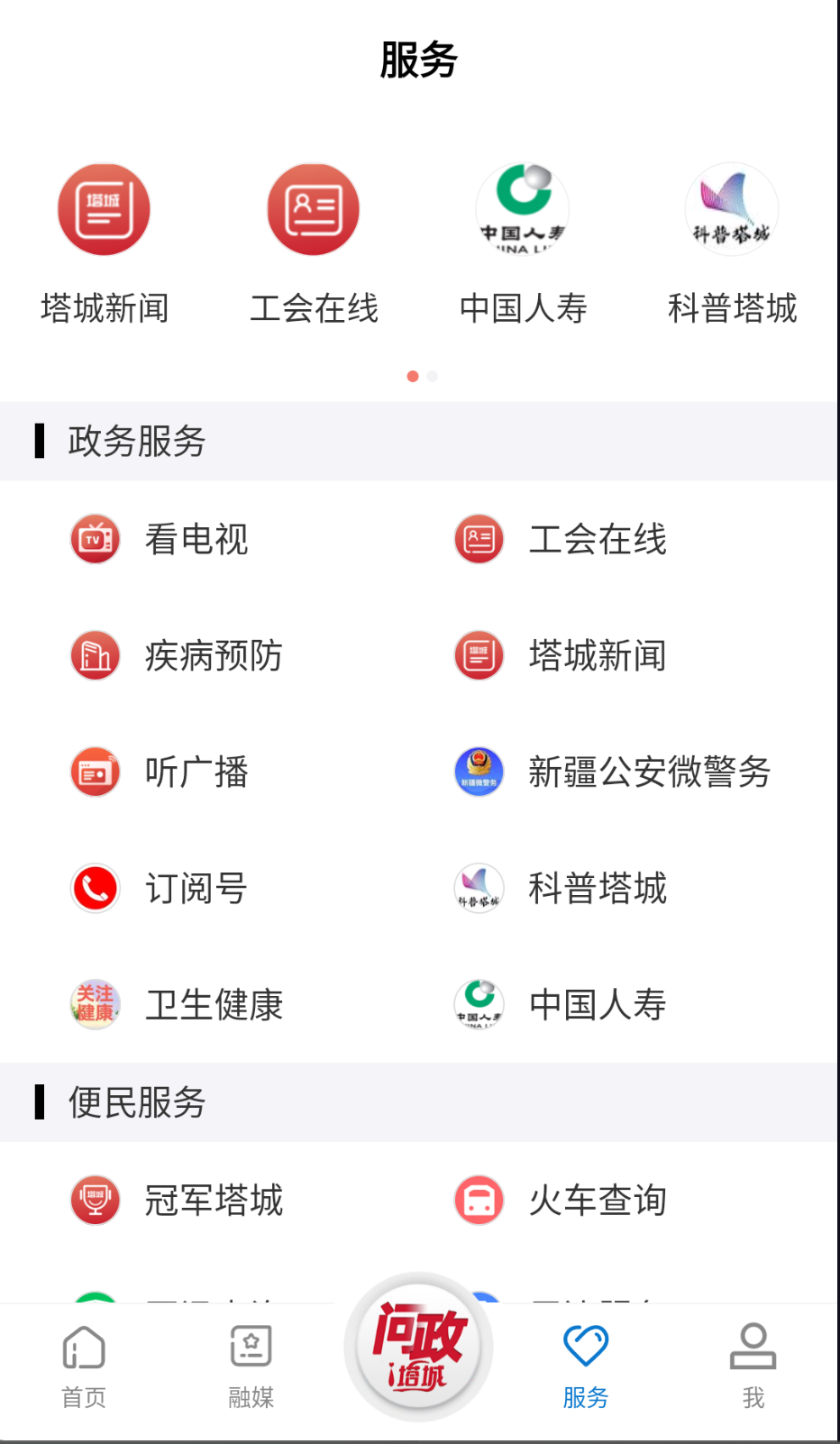This screenshot has width=840, height=1444.
Task: Tap the 政务服务 section header
Action: pyautogui.click(x=135, y=442)
